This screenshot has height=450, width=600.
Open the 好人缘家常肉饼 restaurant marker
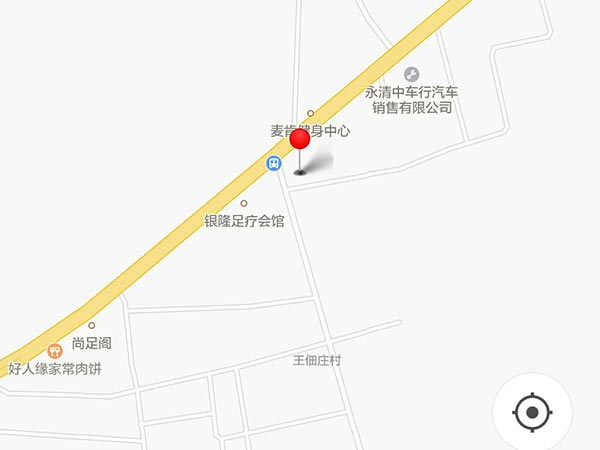click(x=55, y=349)
